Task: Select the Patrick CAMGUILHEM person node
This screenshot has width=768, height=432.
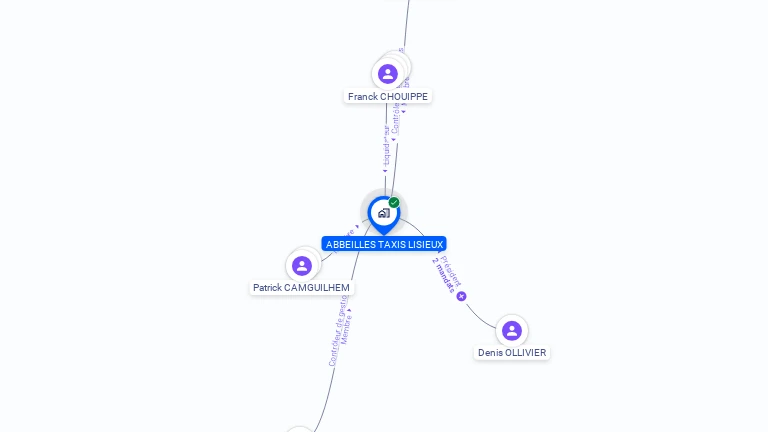Action: 302,266
